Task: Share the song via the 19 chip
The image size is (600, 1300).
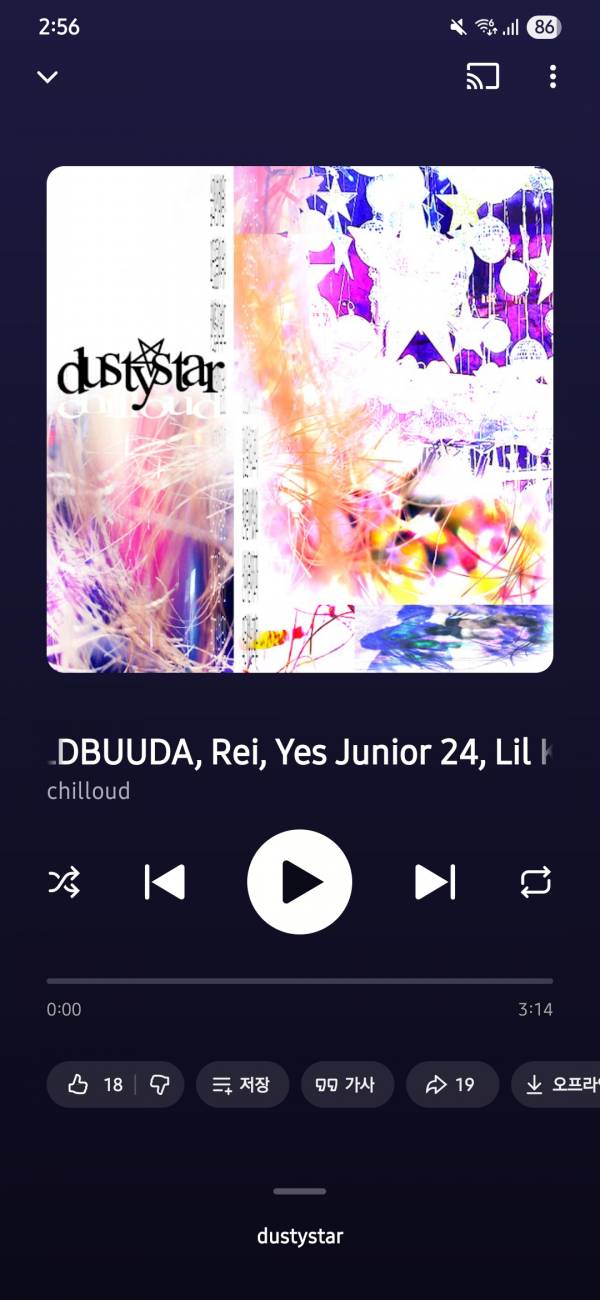Action: (x=452, y=1085)
